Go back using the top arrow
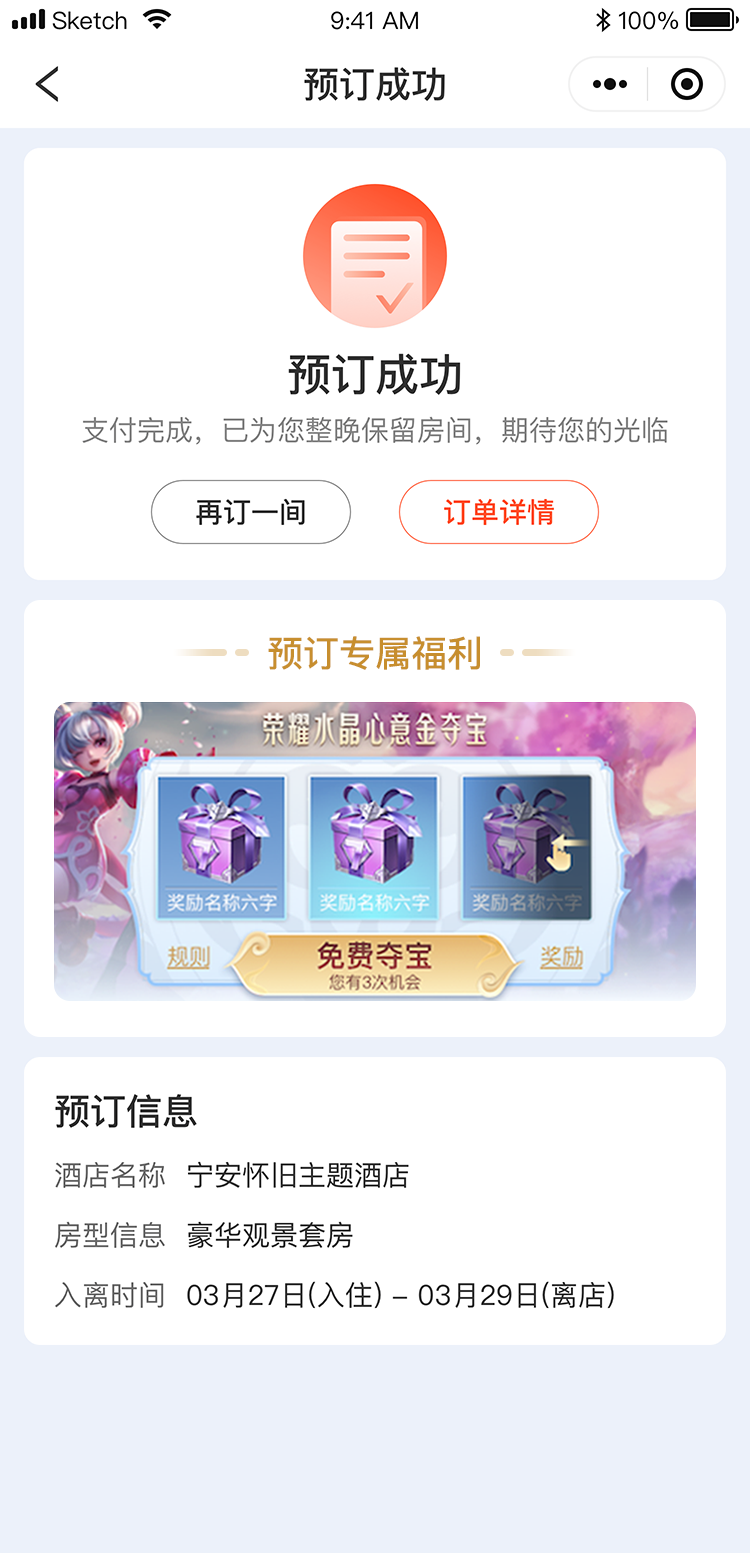This screenshot has height=1553, width=750. click(47, 85)
